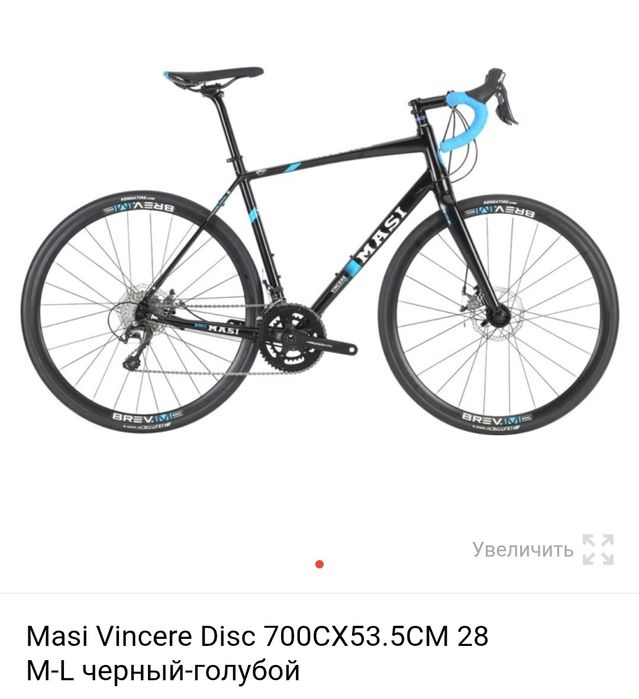Tap the Увеличить button to enlarge the photo
Viewport: 639px width, 699px height.
pyautogui.click(x=542, y=549)
